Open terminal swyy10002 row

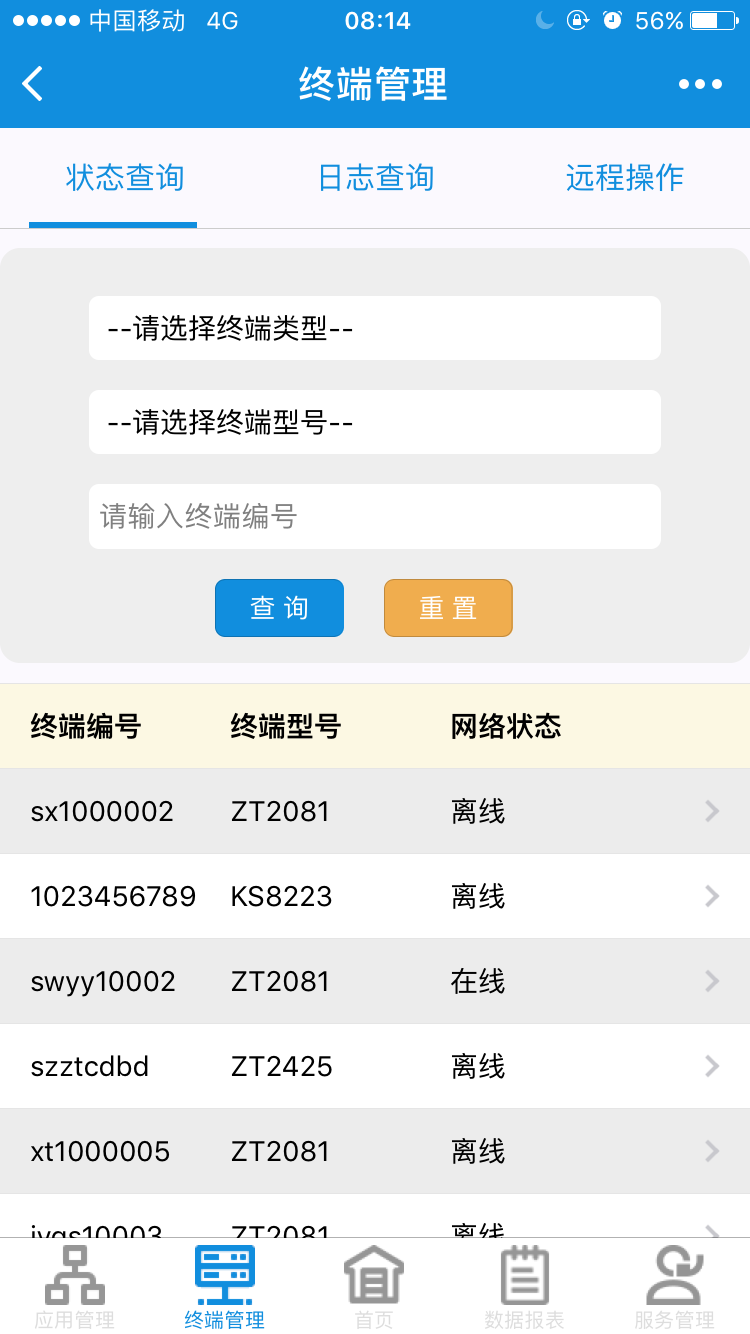375,981
